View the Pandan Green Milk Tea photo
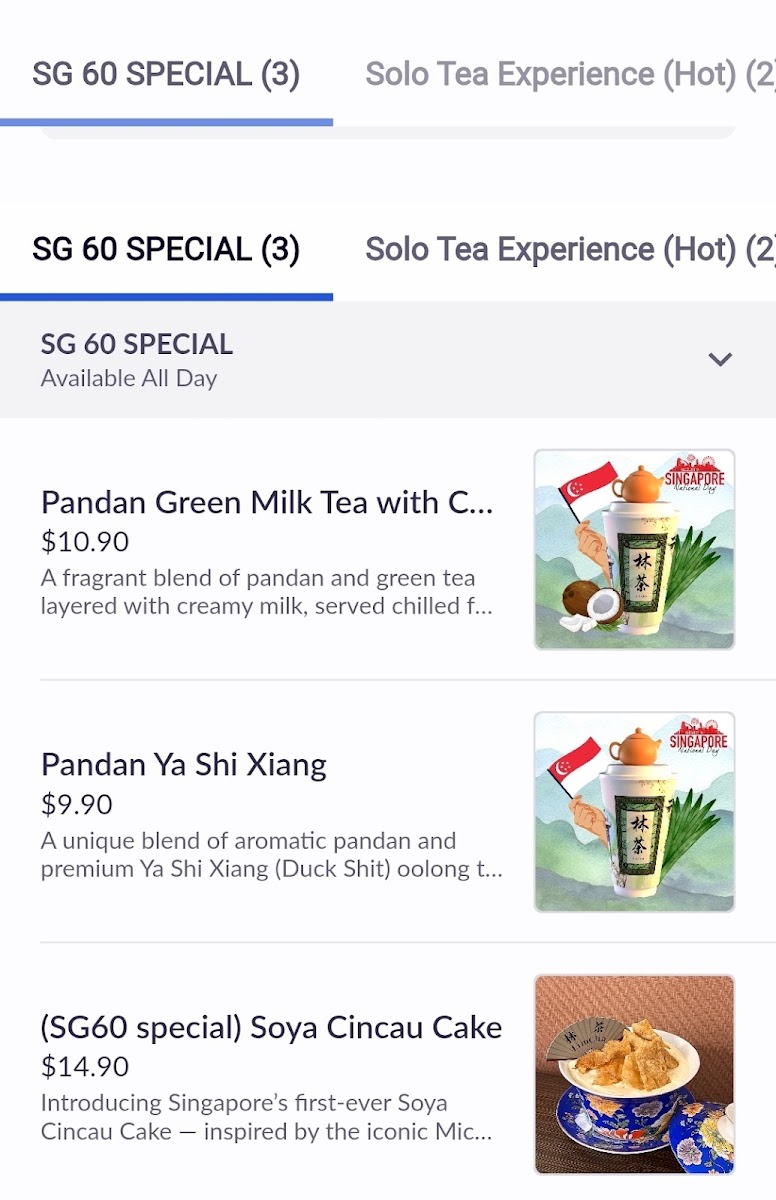Image resolution: width=776 pixels, height=1200 pixels. point(634,549)
